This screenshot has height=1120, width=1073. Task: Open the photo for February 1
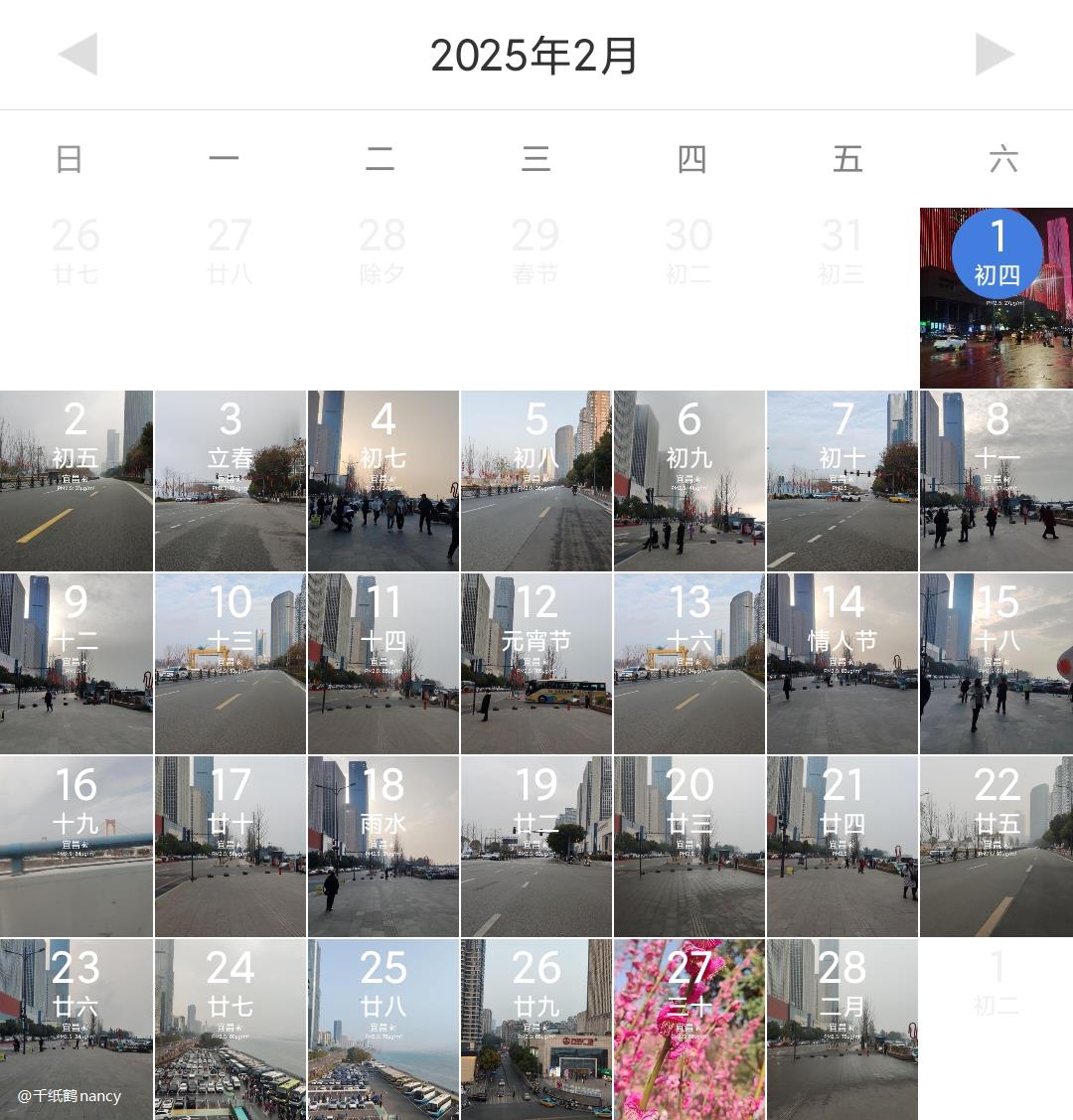[996, 298]
